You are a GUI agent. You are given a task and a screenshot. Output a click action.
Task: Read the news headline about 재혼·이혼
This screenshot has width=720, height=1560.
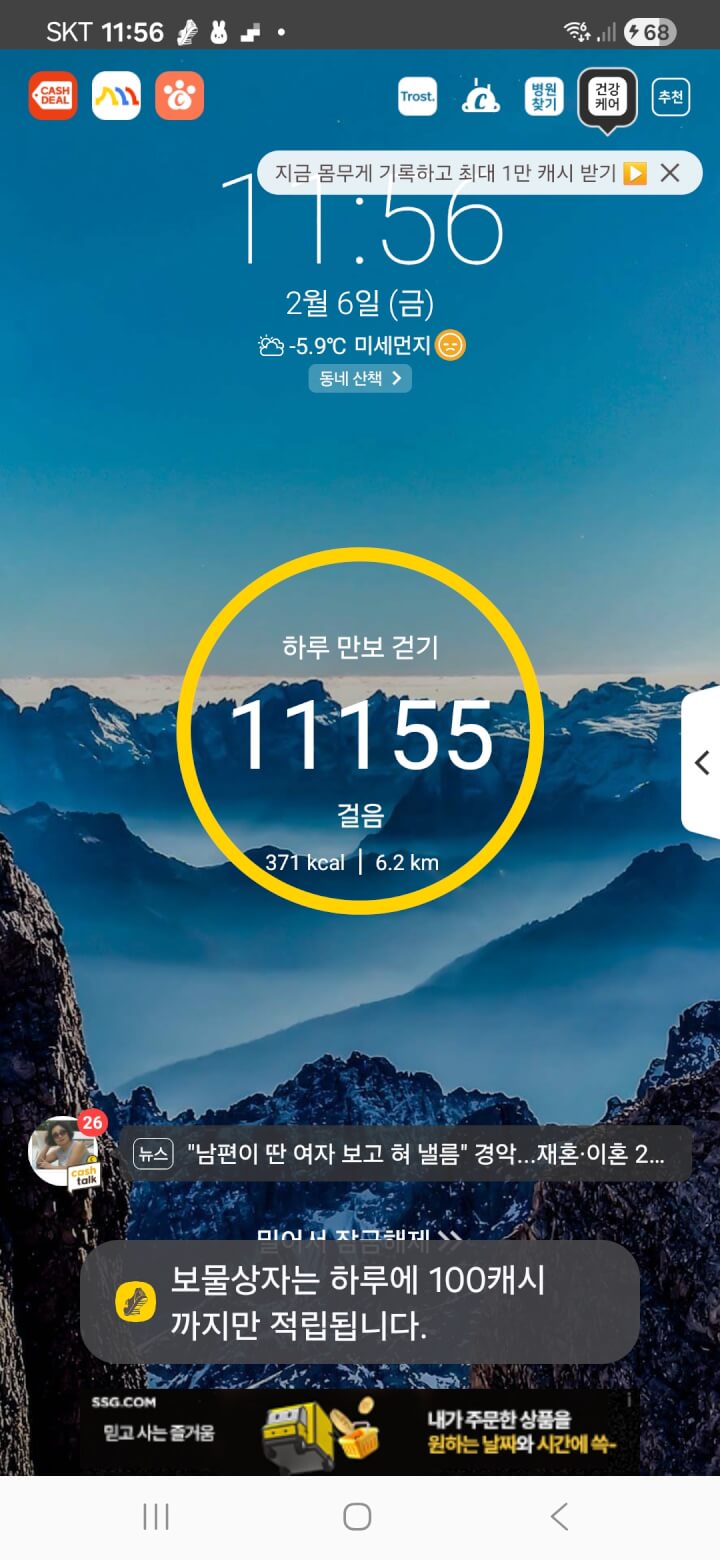coord(410,1153)
